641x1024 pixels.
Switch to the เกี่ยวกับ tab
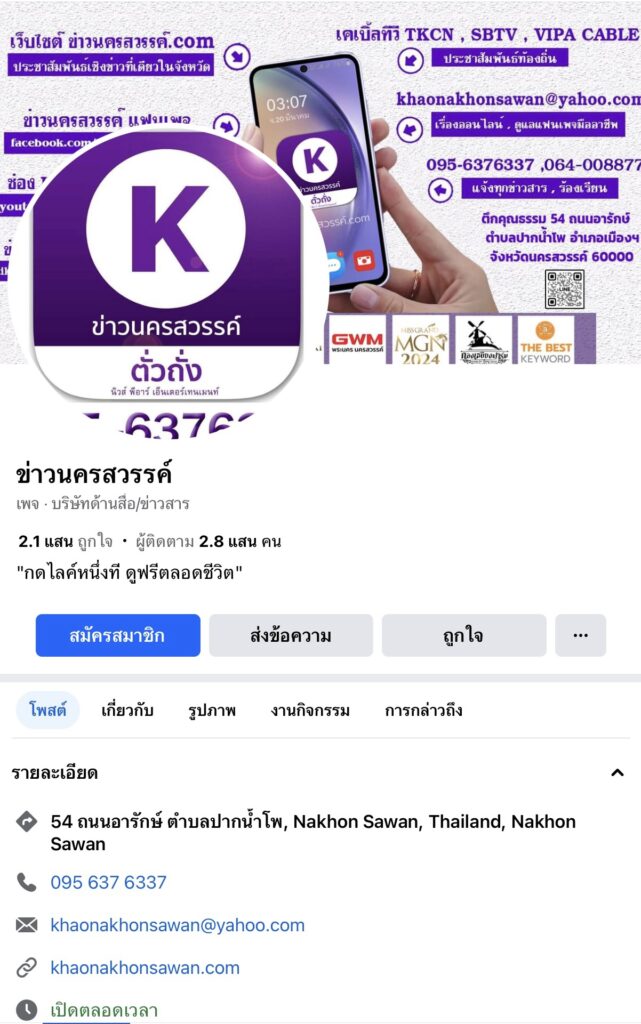click(127, 711)
